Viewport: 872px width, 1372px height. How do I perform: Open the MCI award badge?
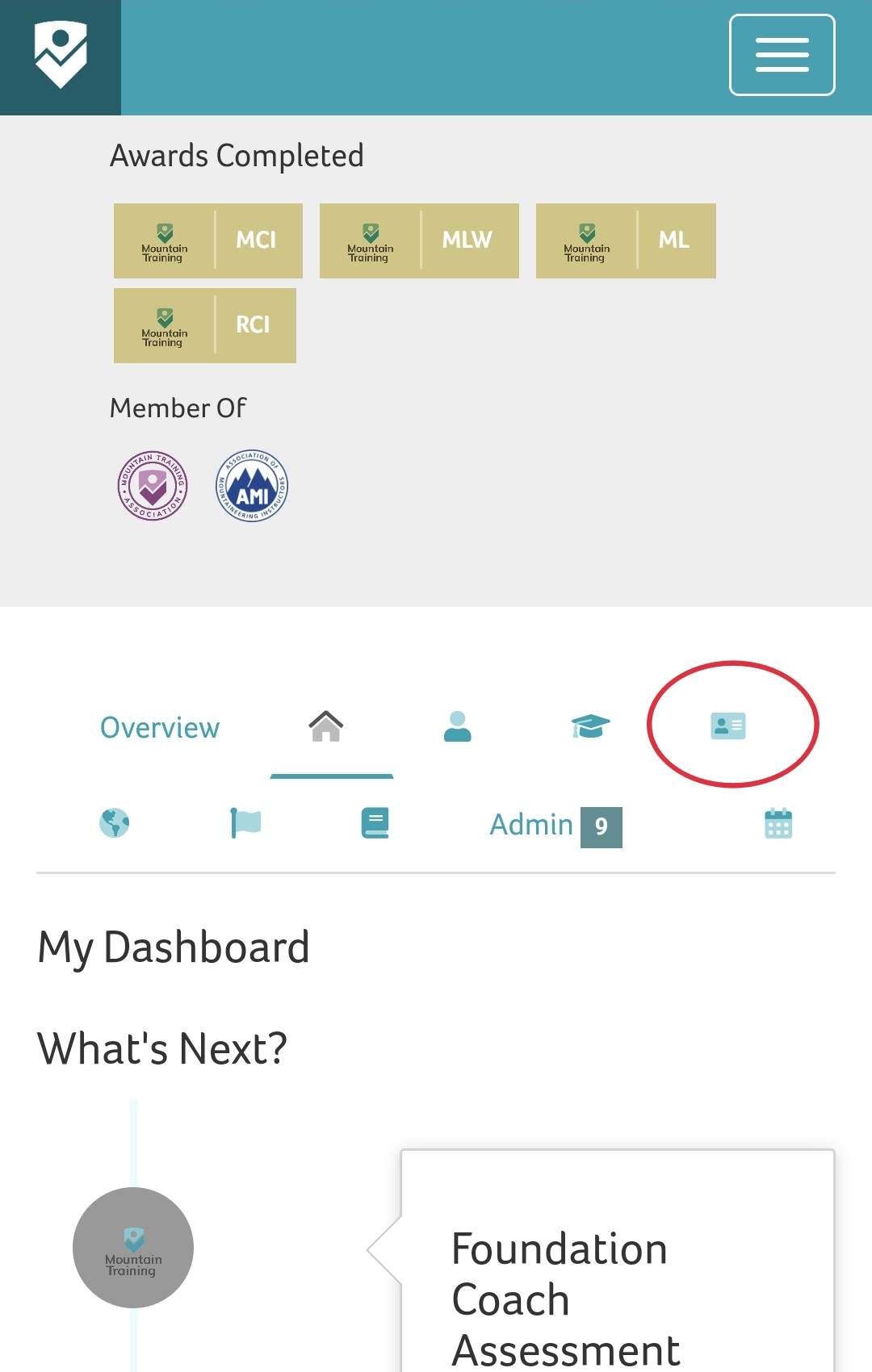[x=208, y=241]
